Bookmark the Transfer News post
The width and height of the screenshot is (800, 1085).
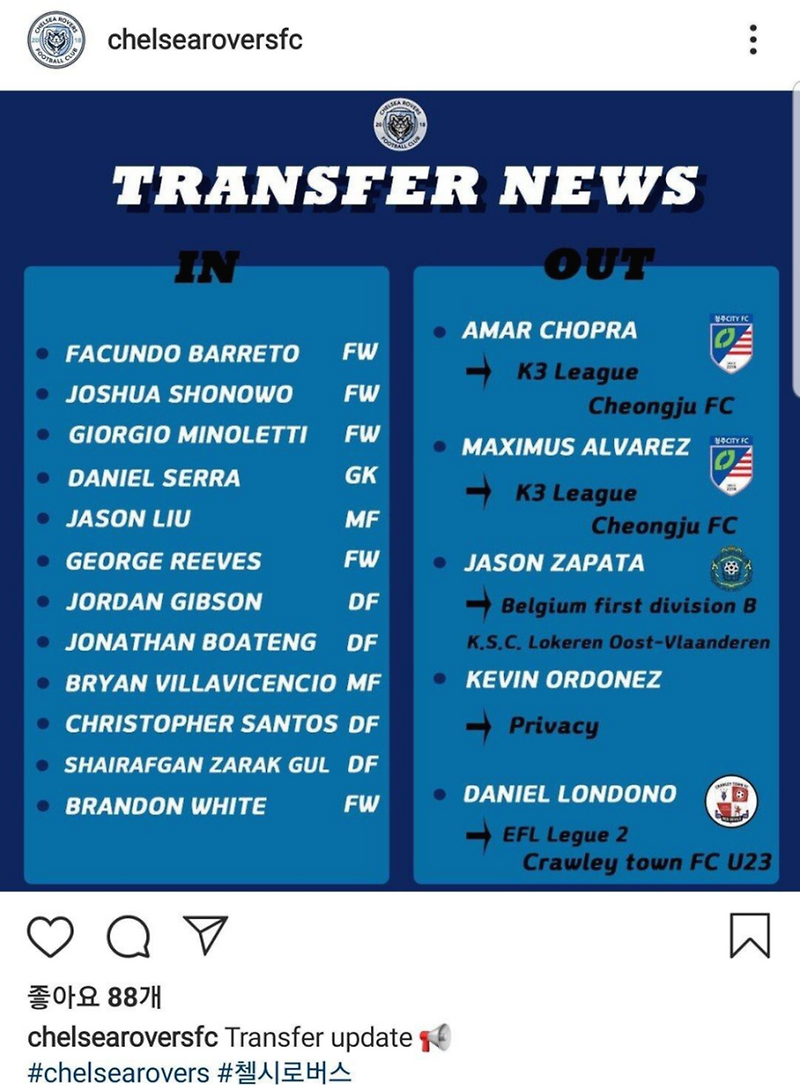click(750, 936)
